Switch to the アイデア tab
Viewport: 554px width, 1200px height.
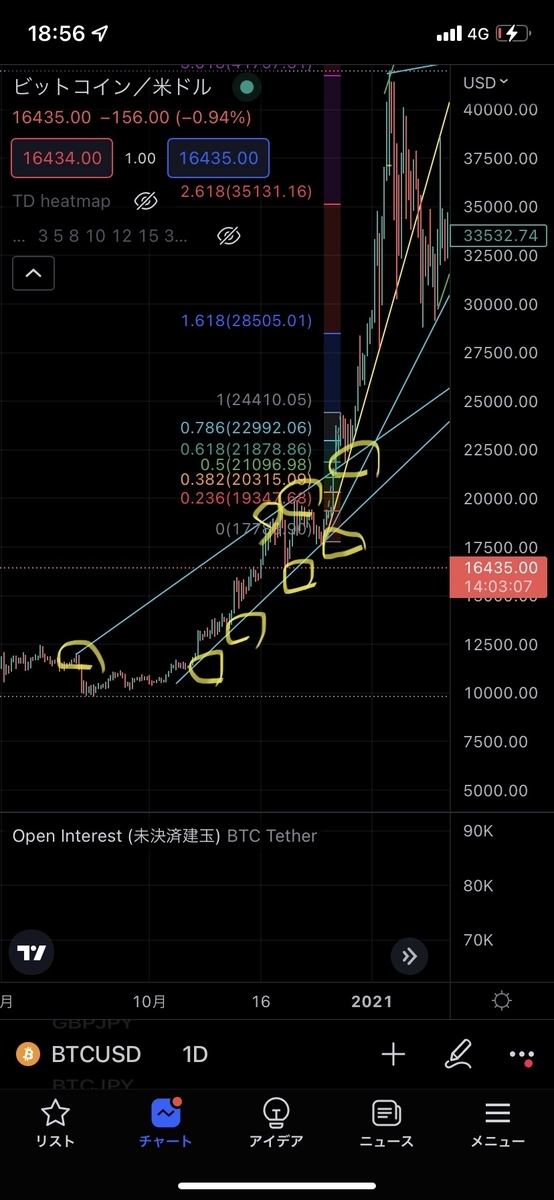[x=276, y=1122]
